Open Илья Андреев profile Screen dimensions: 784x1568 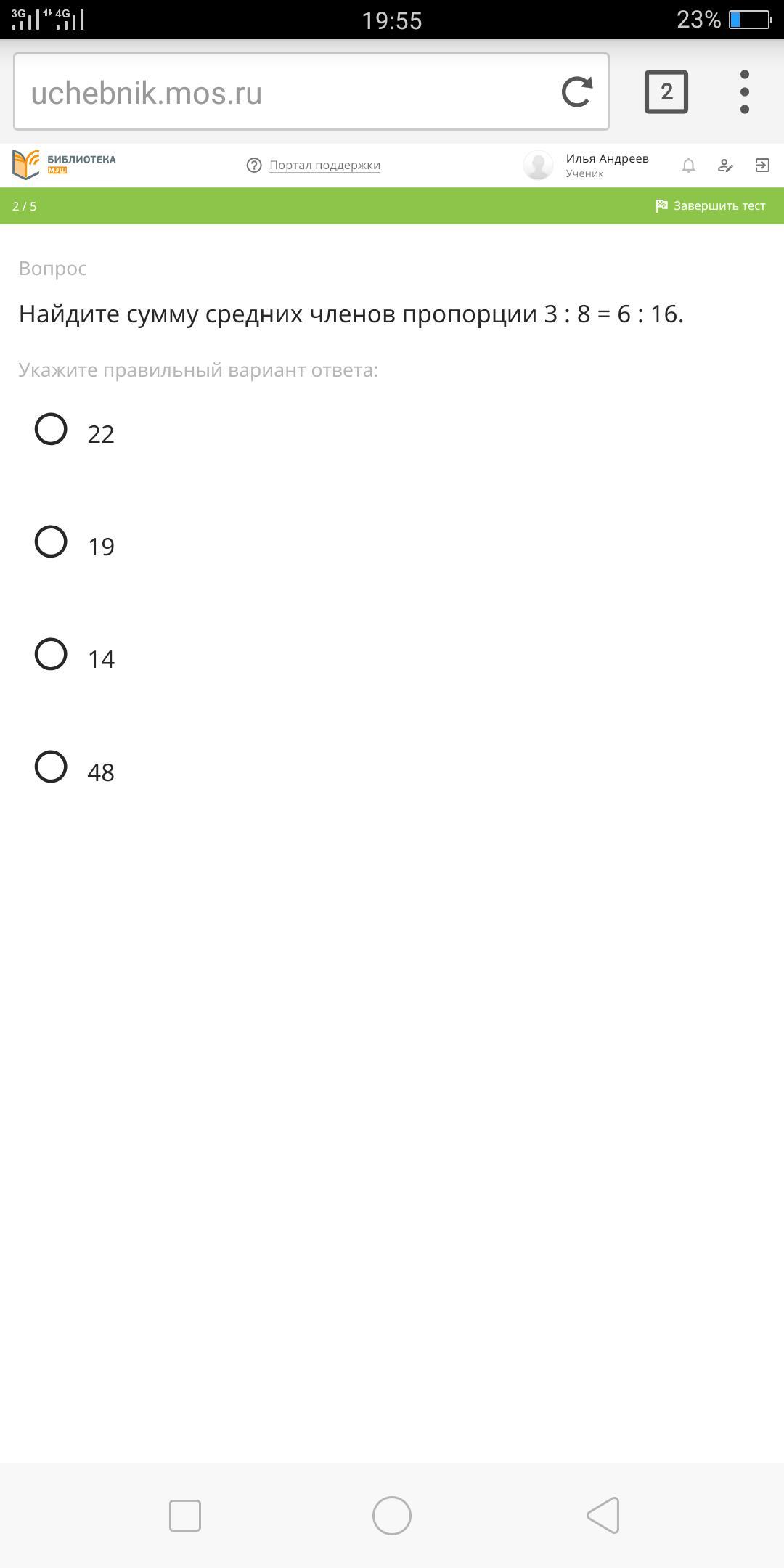coord(606,165)
